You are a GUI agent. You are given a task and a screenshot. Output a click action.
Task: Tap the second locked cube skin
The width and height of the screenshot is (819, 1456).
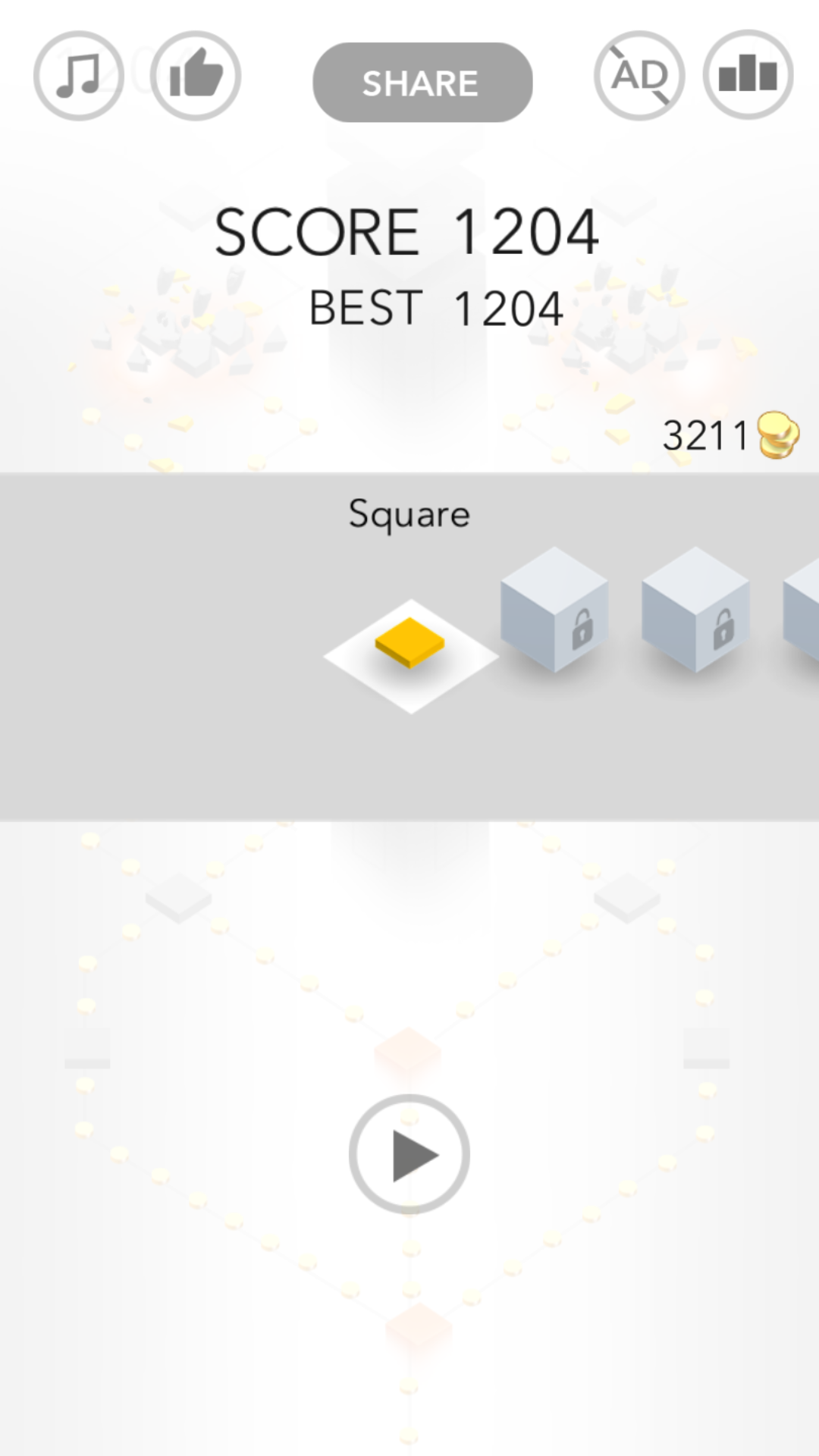(x=695, y=610)
